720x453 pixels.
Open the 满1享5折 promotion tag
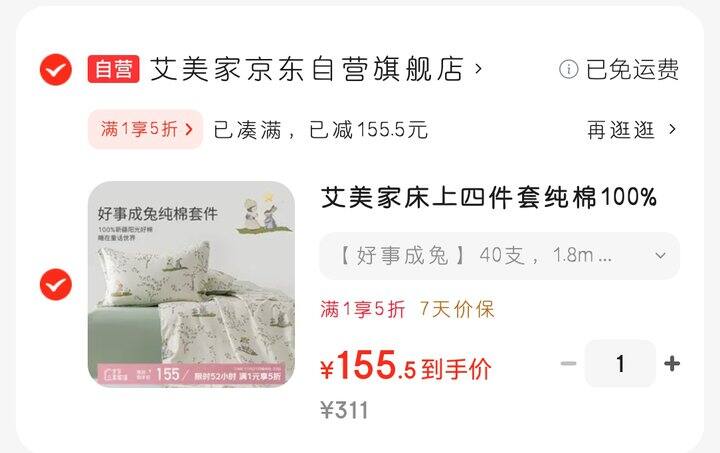[146, 129]
